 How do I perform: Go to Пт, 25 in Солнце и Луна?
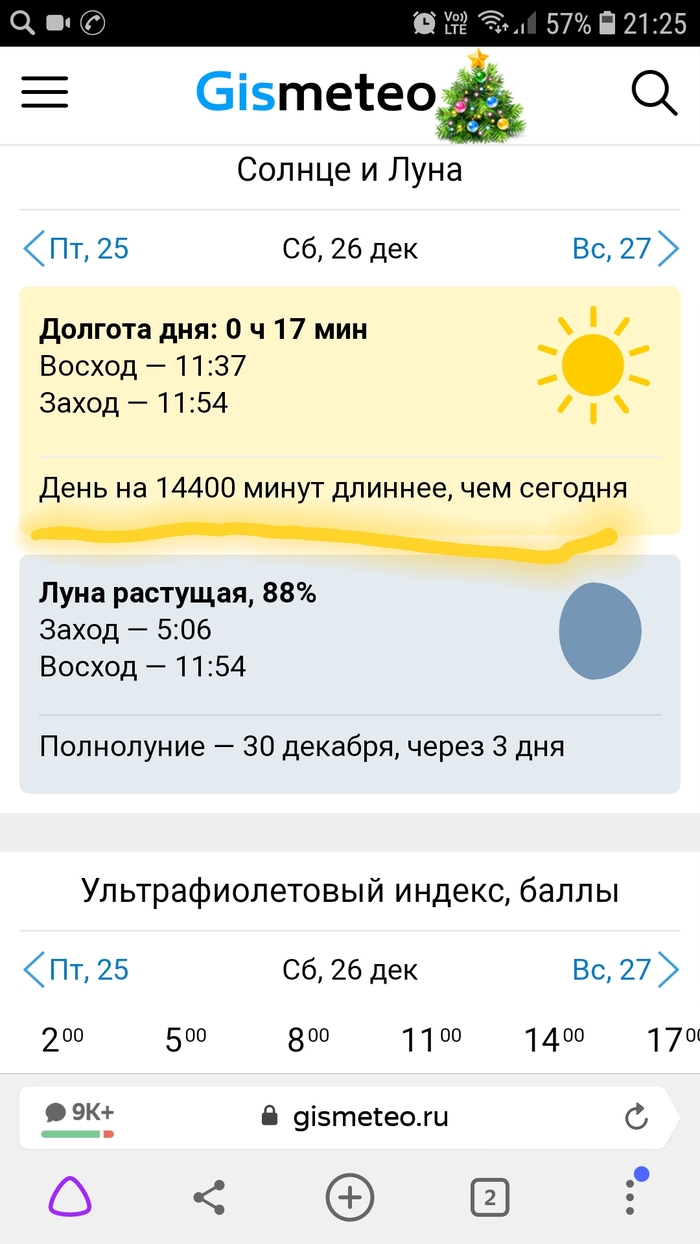pyautogui.click(x=77, y=248)
